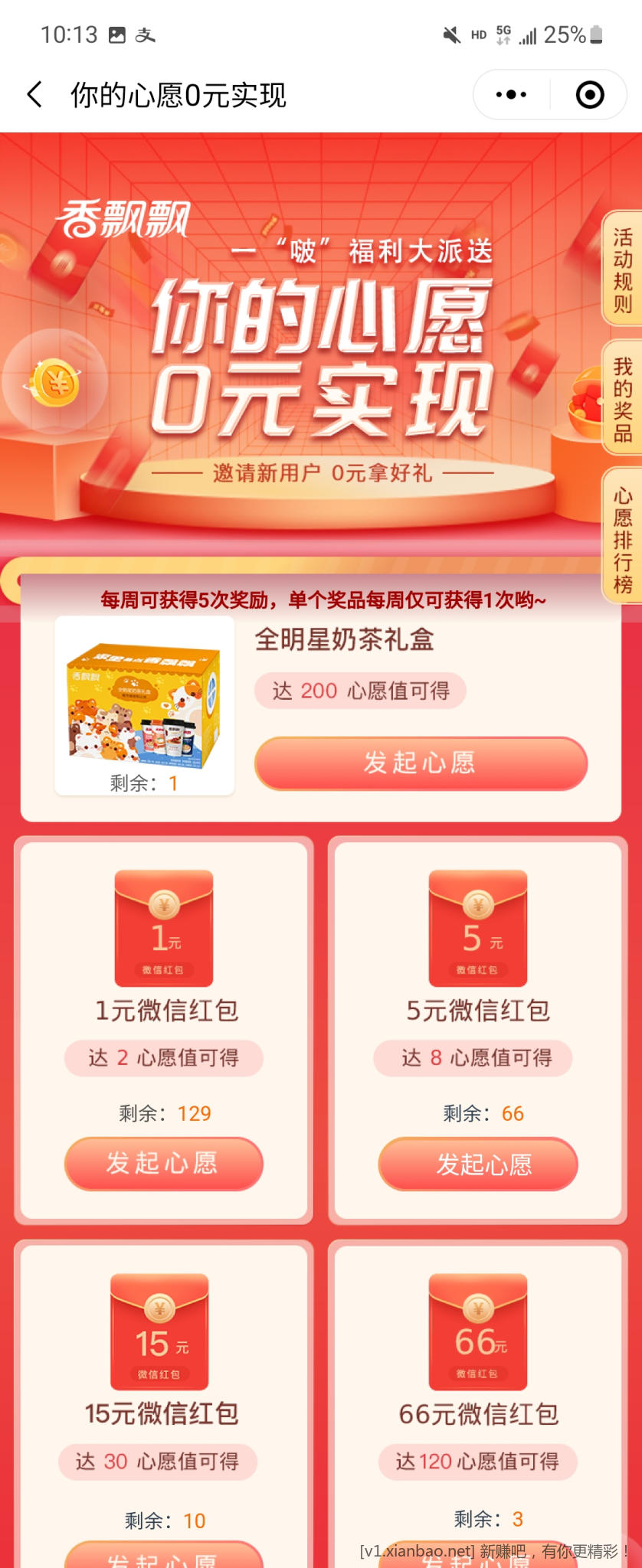Close the mini-program with the circle icon

(x=589, y=95)
